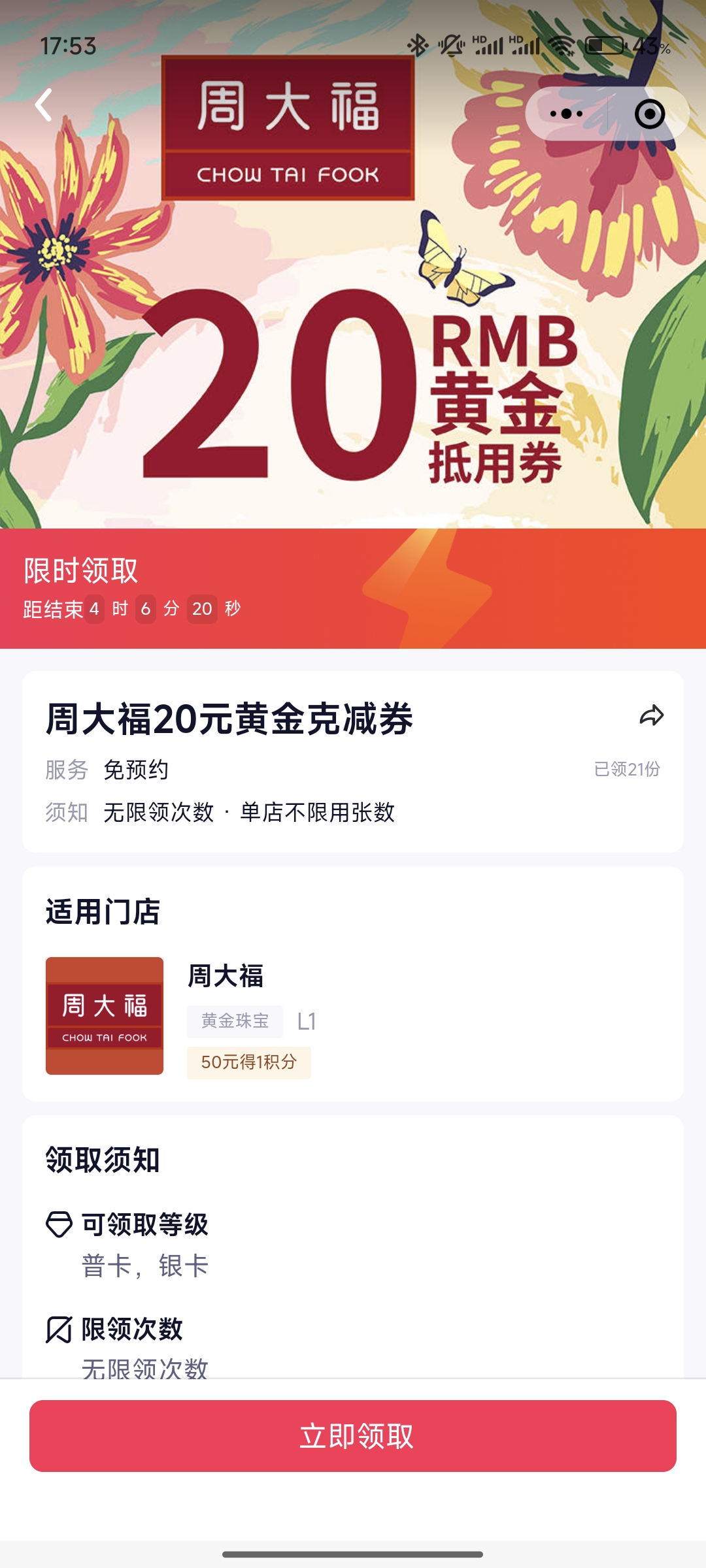Go back using the top-left arrow
706x1568 pixels.
pyautogui.click(x=44, y=105)
